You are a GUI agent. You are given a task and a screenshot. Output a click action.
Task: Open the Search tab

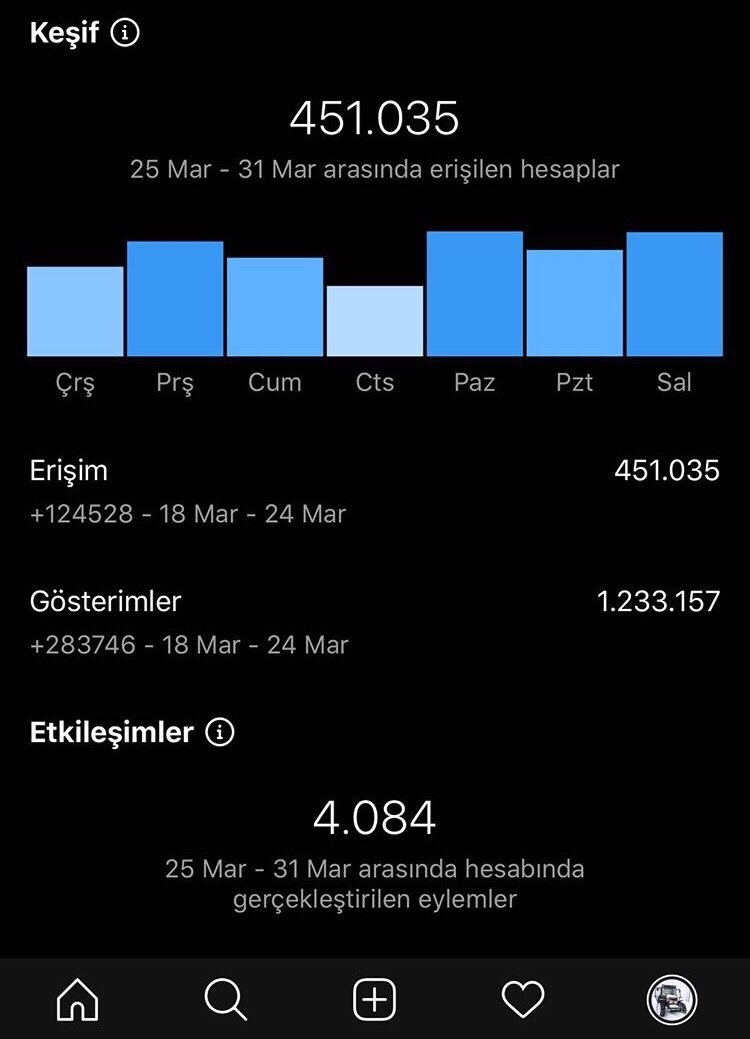click(226, 999)
